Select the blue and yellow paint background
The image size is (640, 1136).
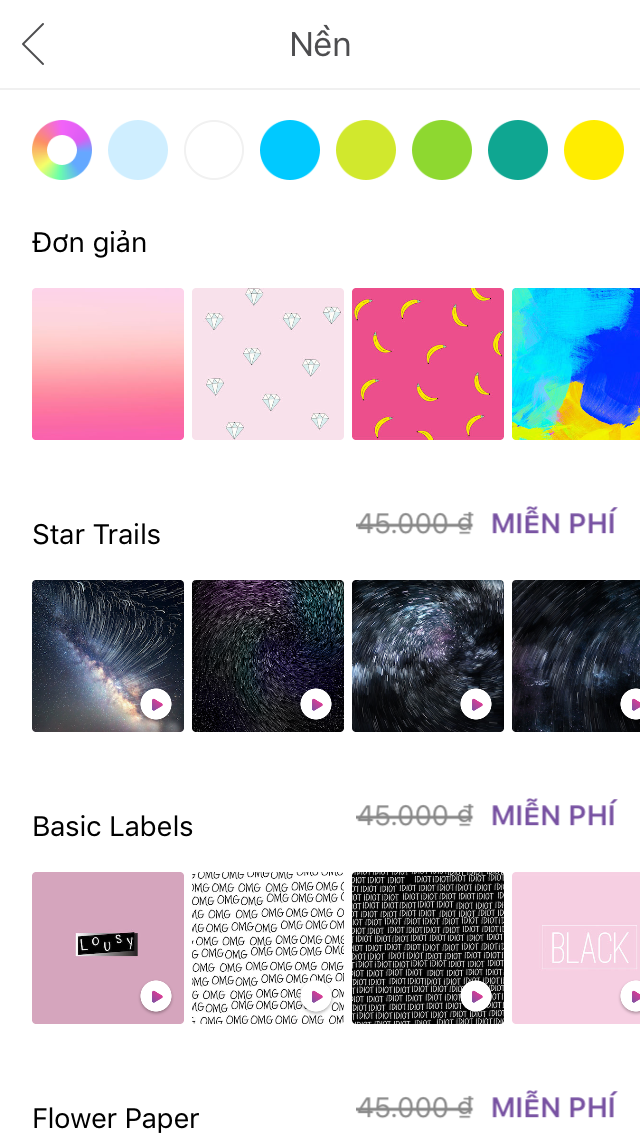coord(576,364)
